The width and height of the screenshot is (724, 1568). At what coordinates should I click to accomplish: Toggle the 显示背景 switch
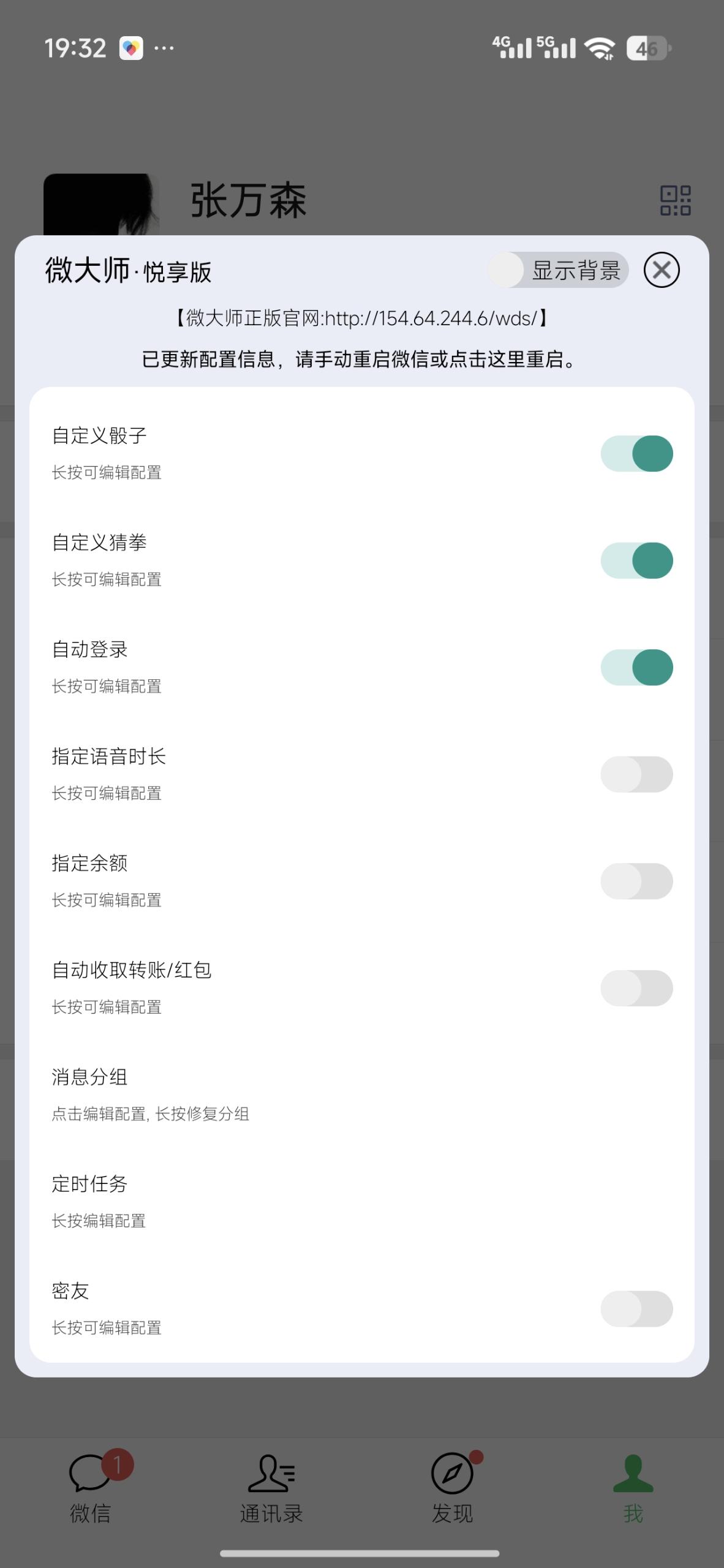557,269
